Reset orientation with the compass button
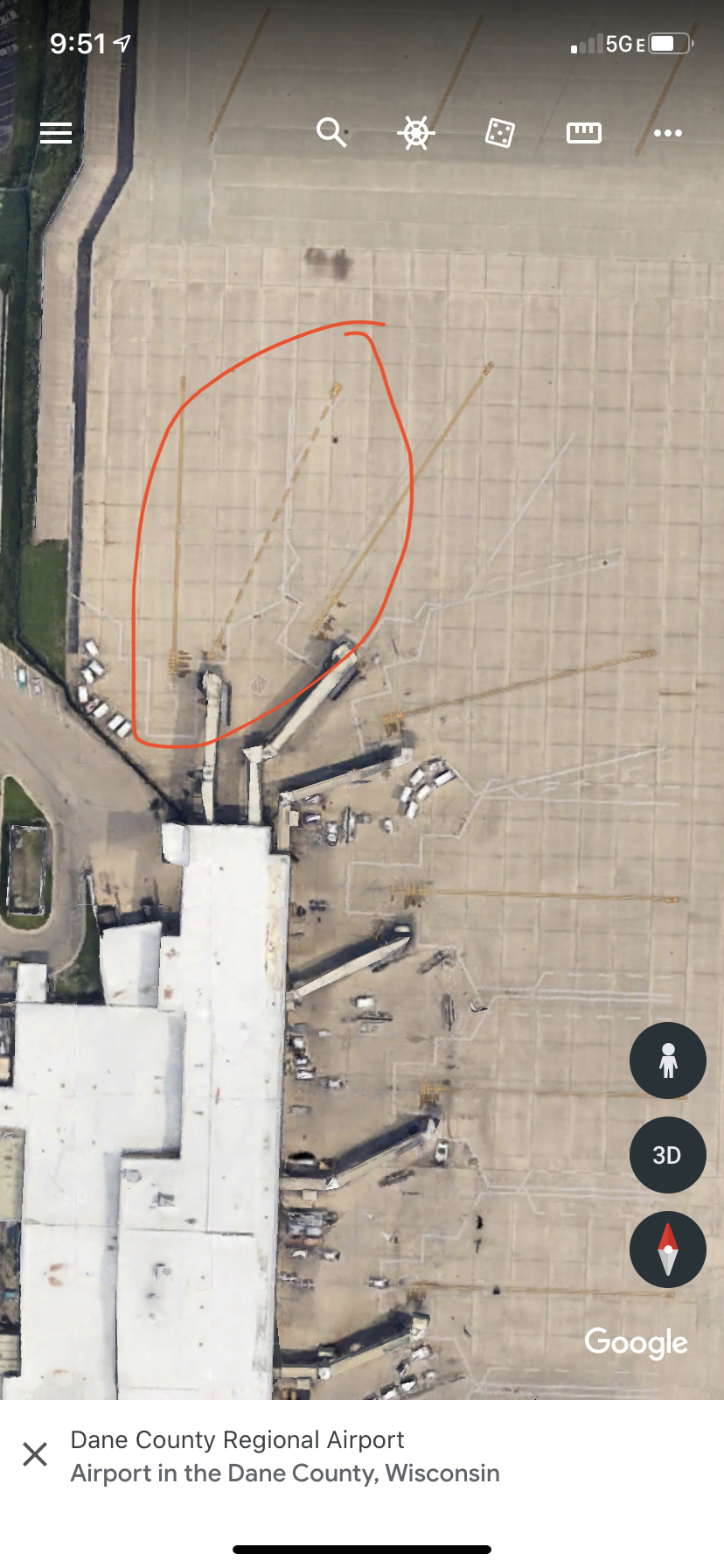 [667, 1249]
